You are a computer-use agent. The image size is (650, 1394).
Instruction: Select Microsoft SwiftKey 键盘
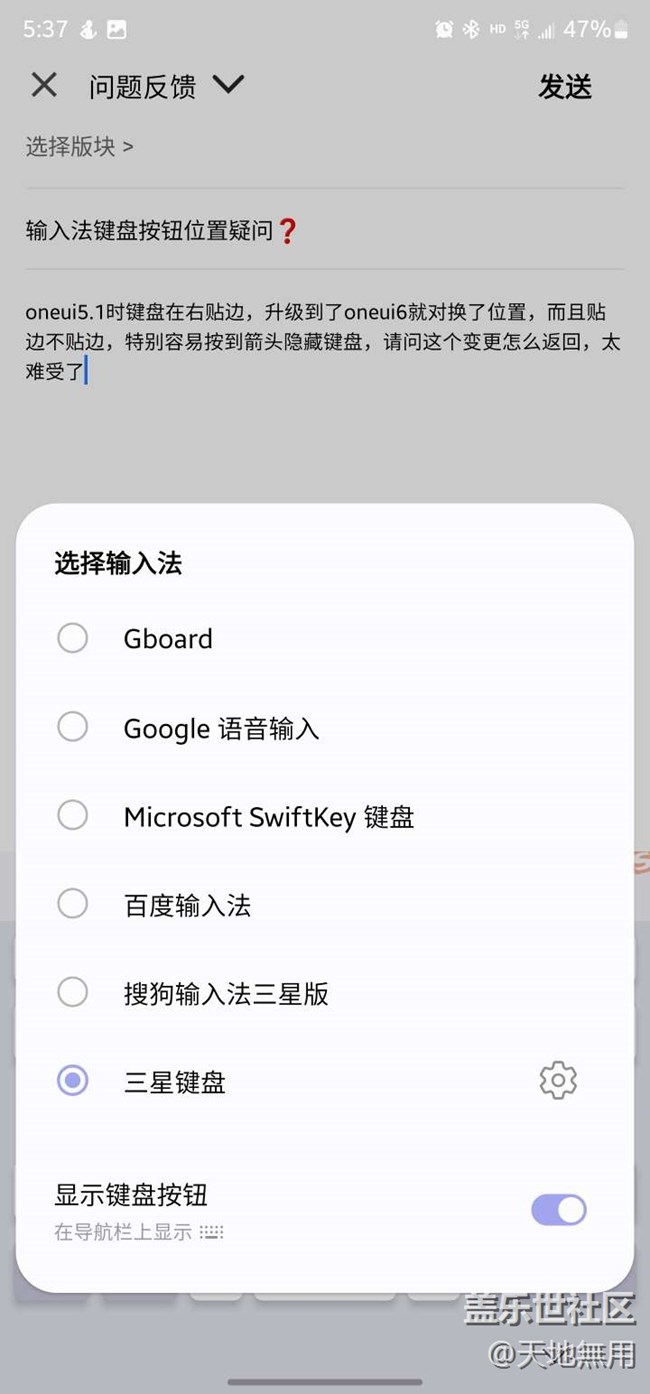(72, 815)
